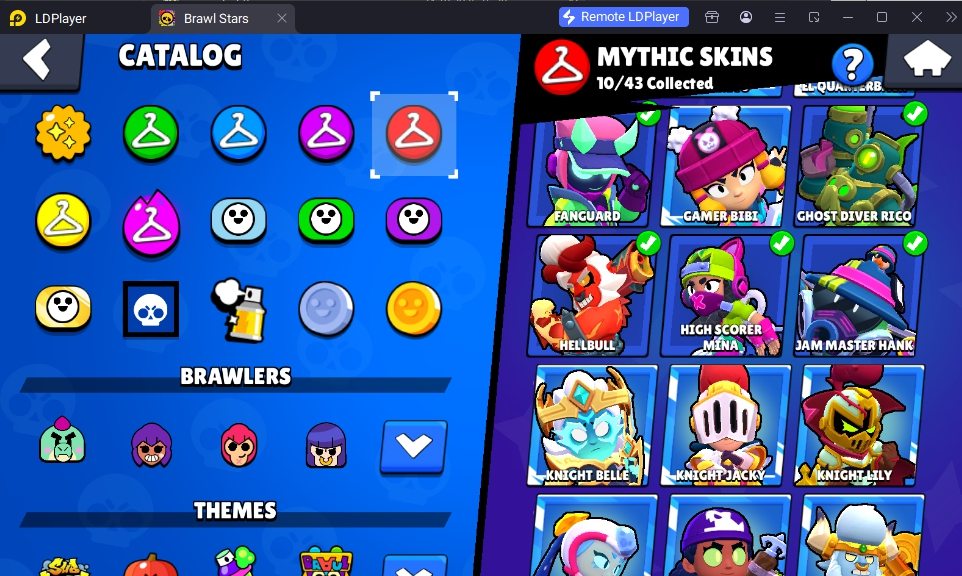Select the purple hanger skin category

(325, 132)
